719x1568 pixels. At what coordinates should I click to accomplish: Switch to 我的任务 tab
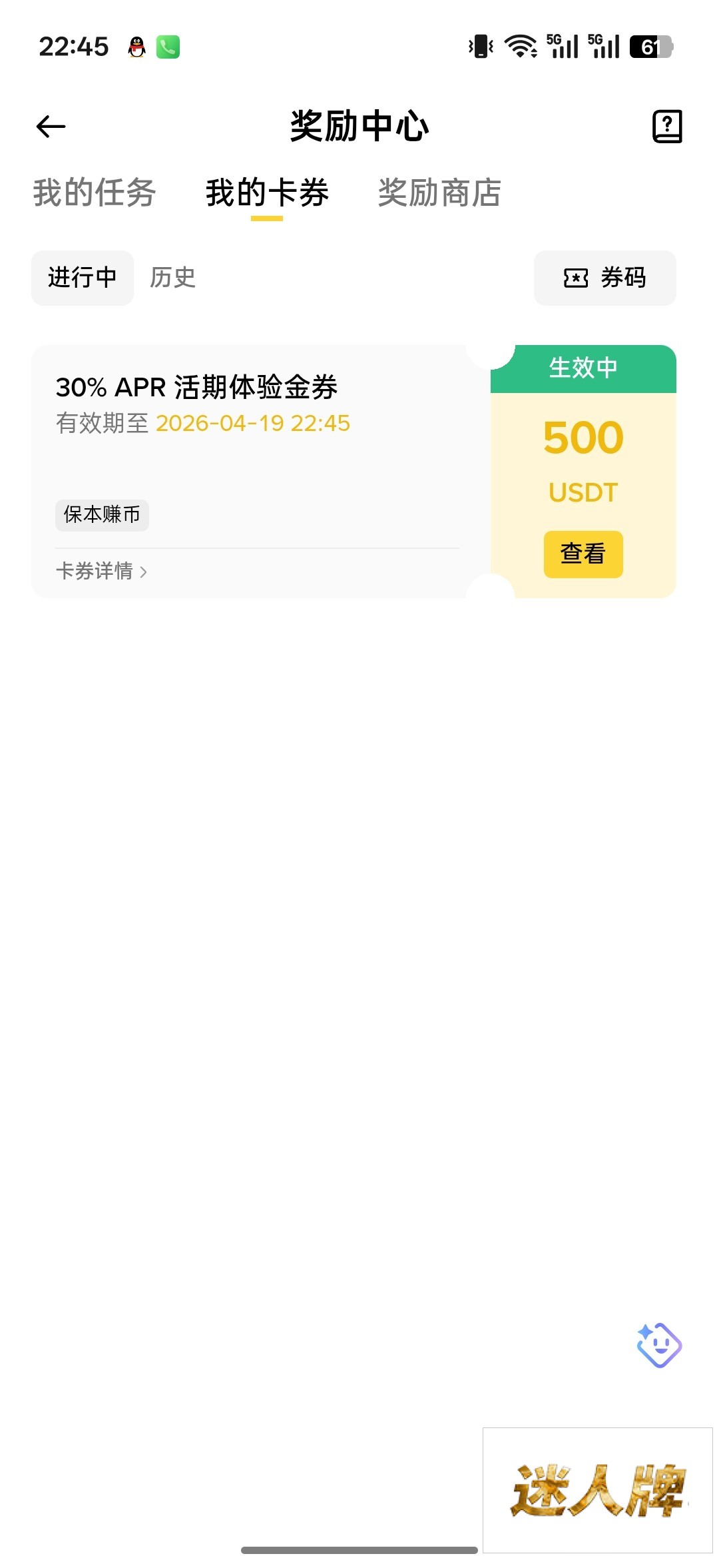tap(94, 193)
